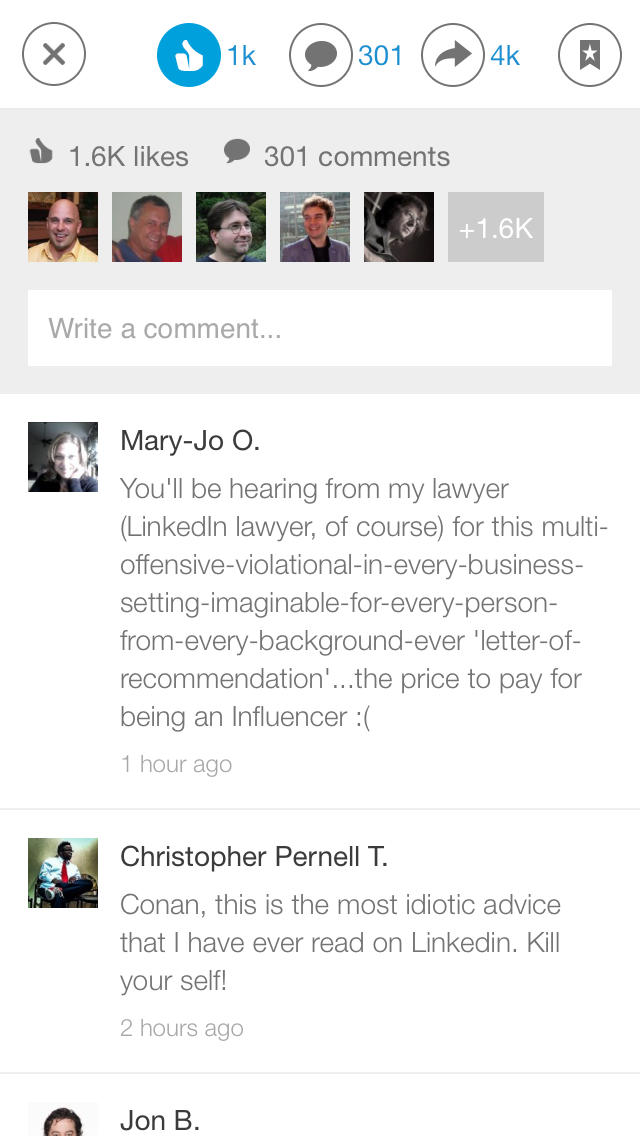Tap the Write a comment field
The image size is (640, 1136).
point(320,328)
